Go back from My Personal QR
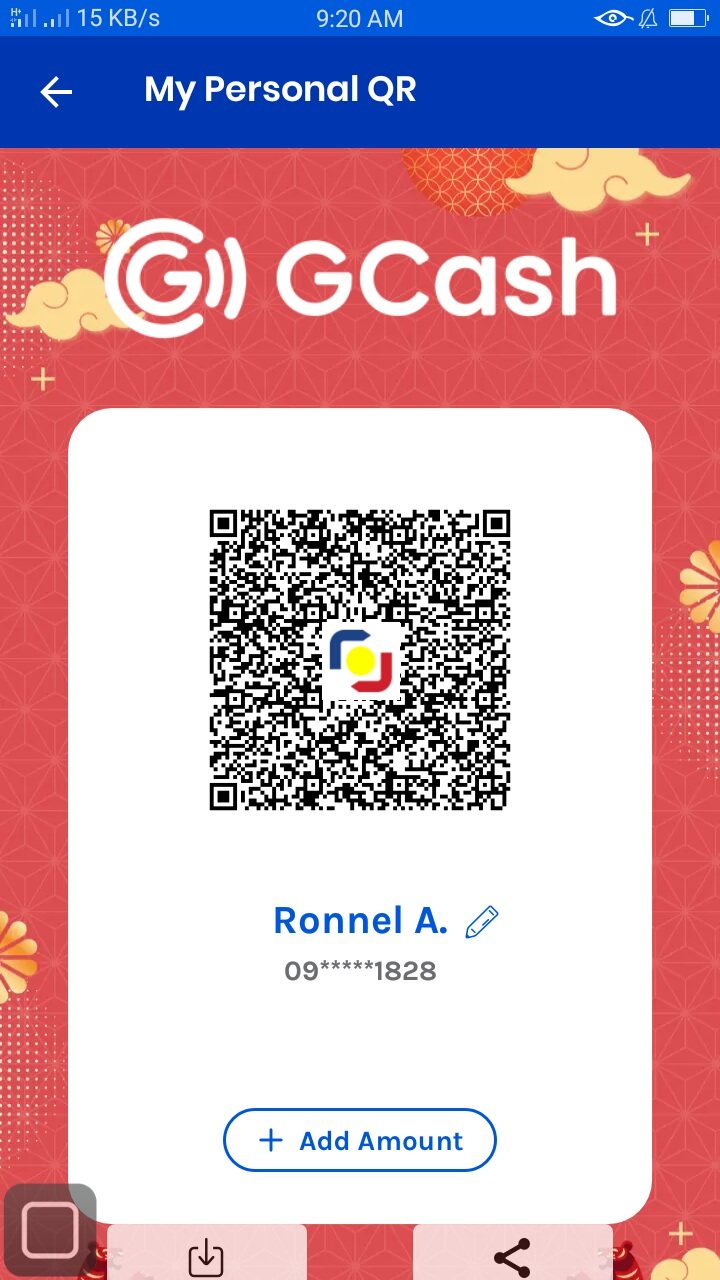 [56, 92]
